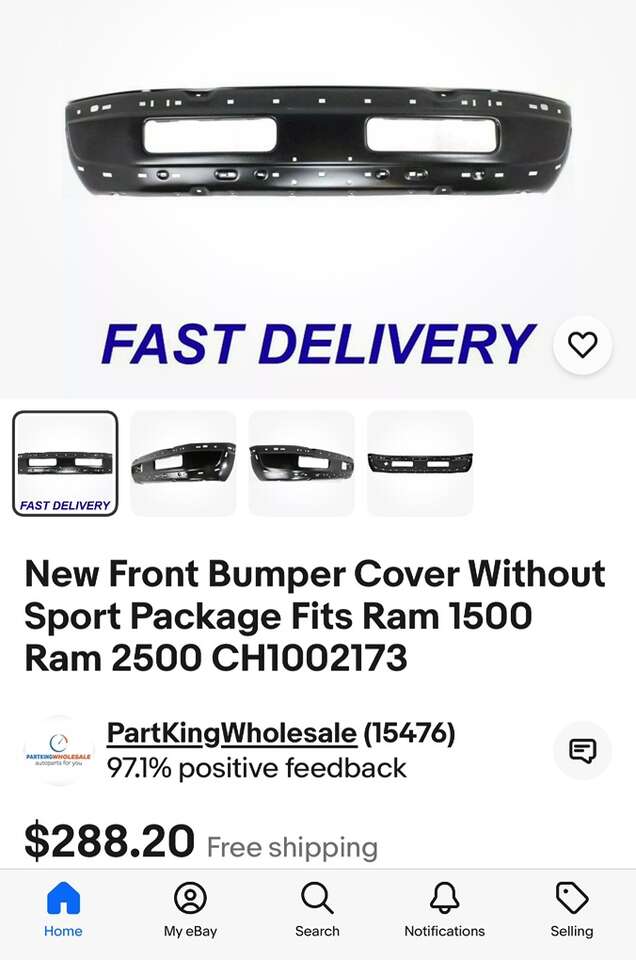Switch to the My eBay tab
The width and height of the screenshot is (636, 960).
pyautogui.click(x=190, y=908)
